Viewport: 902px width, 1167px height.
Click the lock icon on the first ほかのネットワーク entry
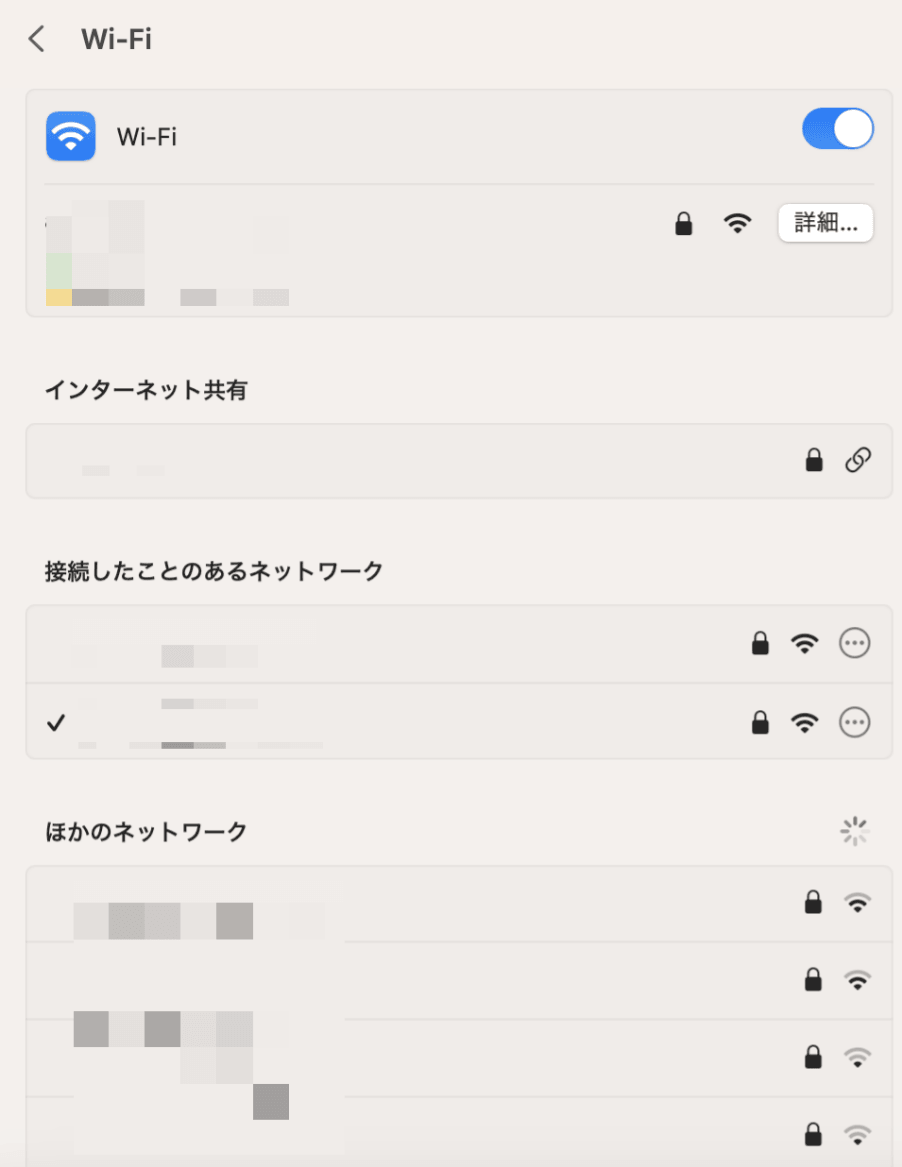813,903
